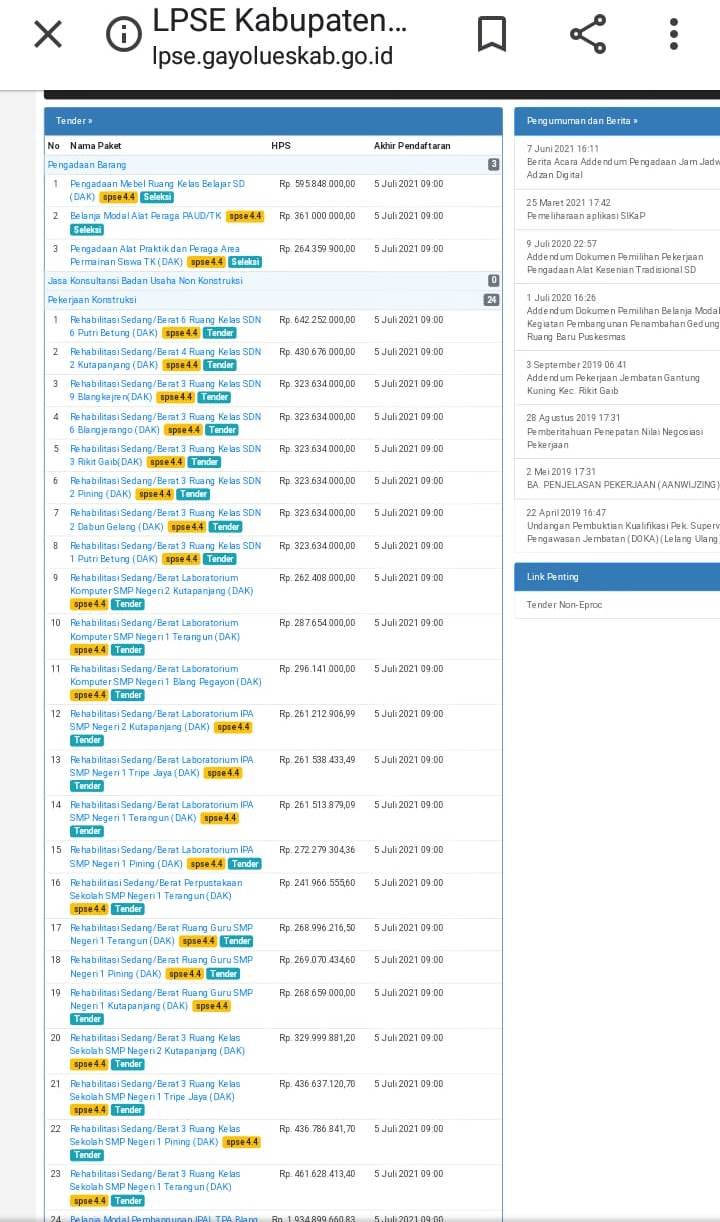The width and height of the screenshot is (720, 1222).
Task: Open Rehabilitasi 3 Ruang Kelas SMP Negeri 1 Tripe Jaya
Action: [155, 1090]
